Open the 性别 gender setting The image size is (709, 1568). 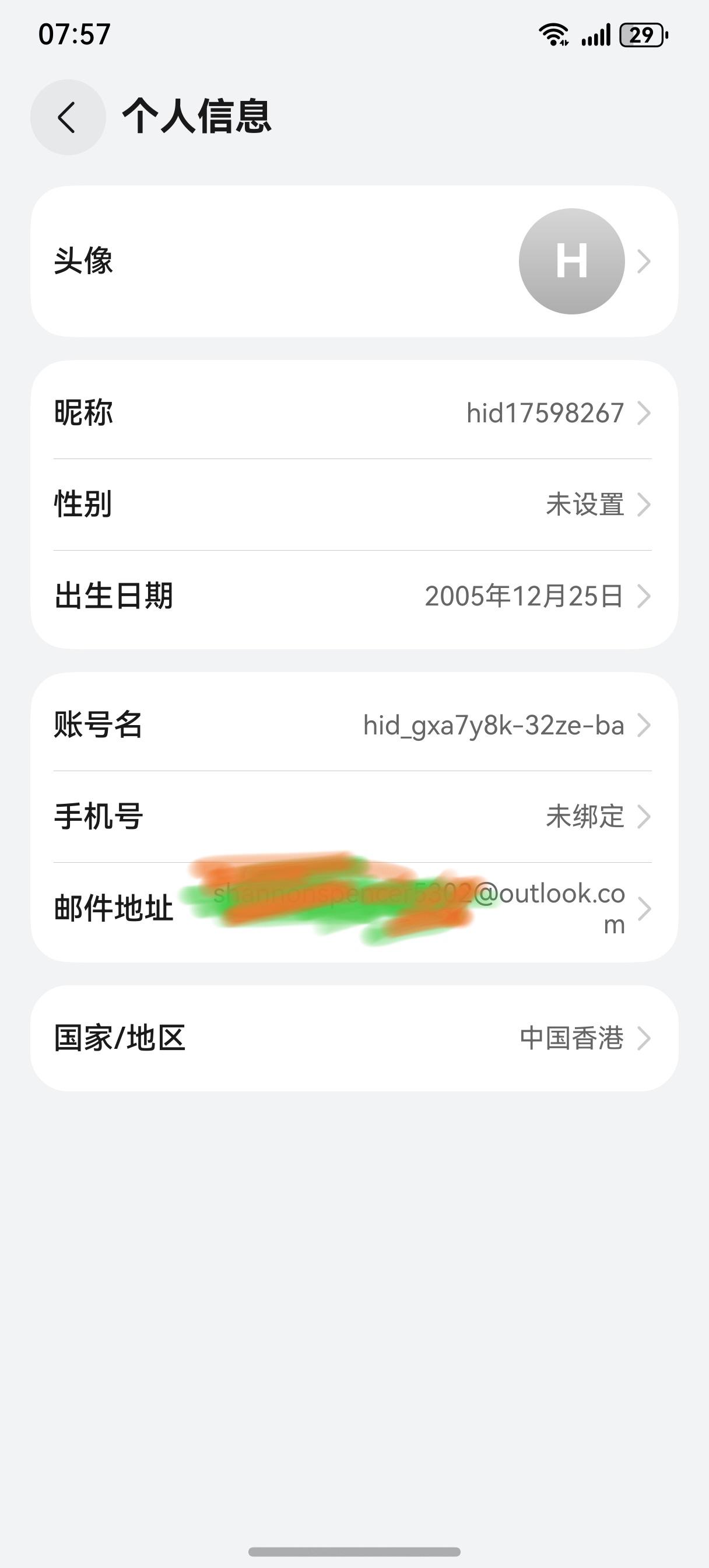(x=353, y=504)
